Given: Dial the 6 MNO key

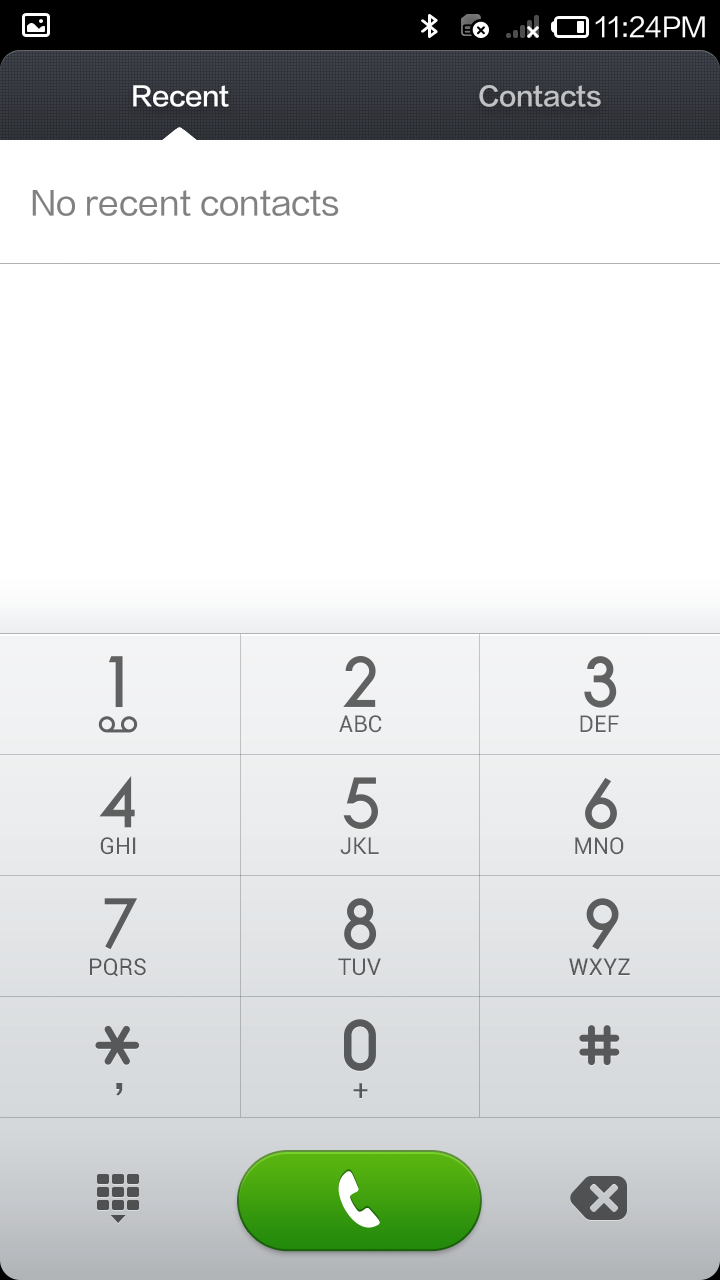Looking at the screenshot, I should [x=600, y=815].
